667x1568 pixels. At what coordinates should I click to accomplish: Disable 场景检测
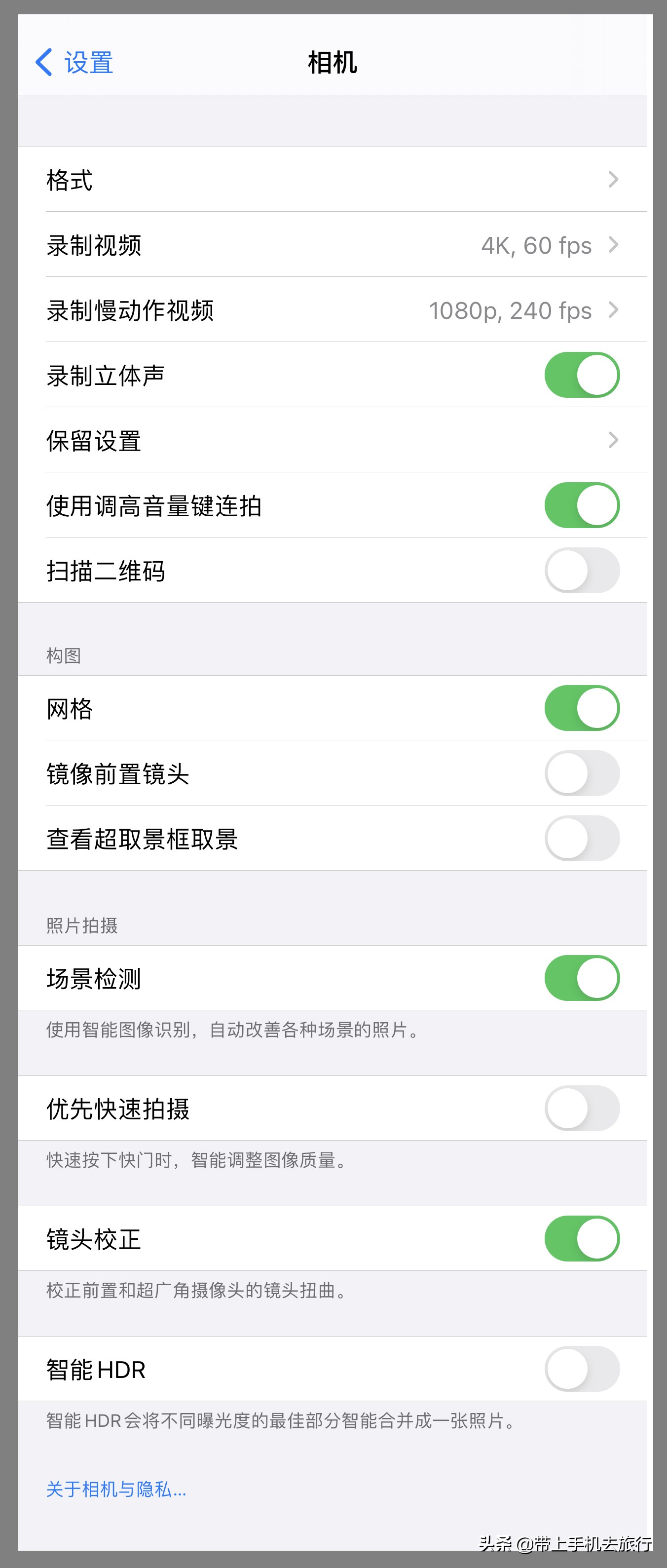click(x=583, y=978)
